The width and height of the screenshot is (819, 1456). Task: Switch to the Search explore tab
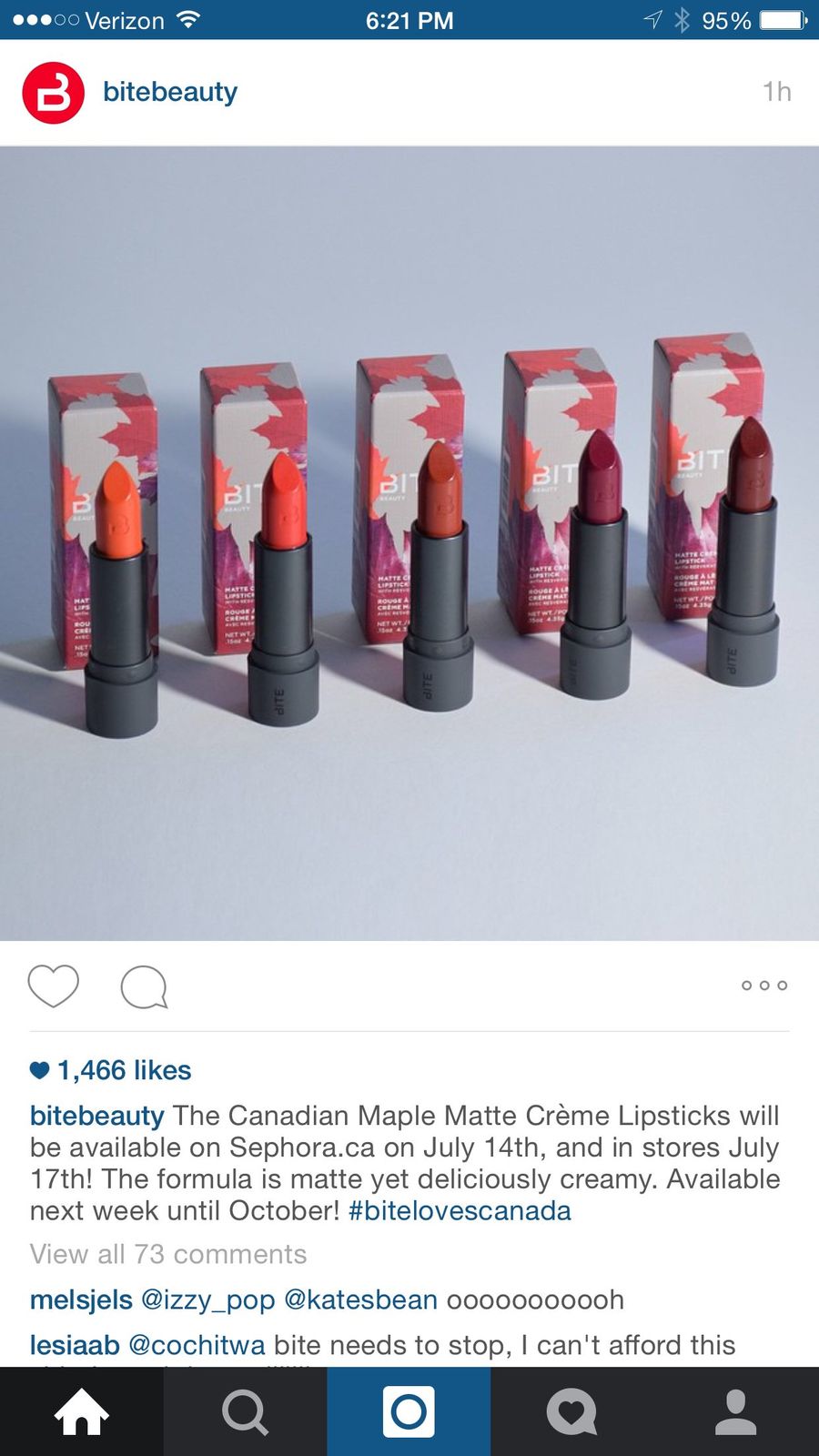pos(246,1411)
